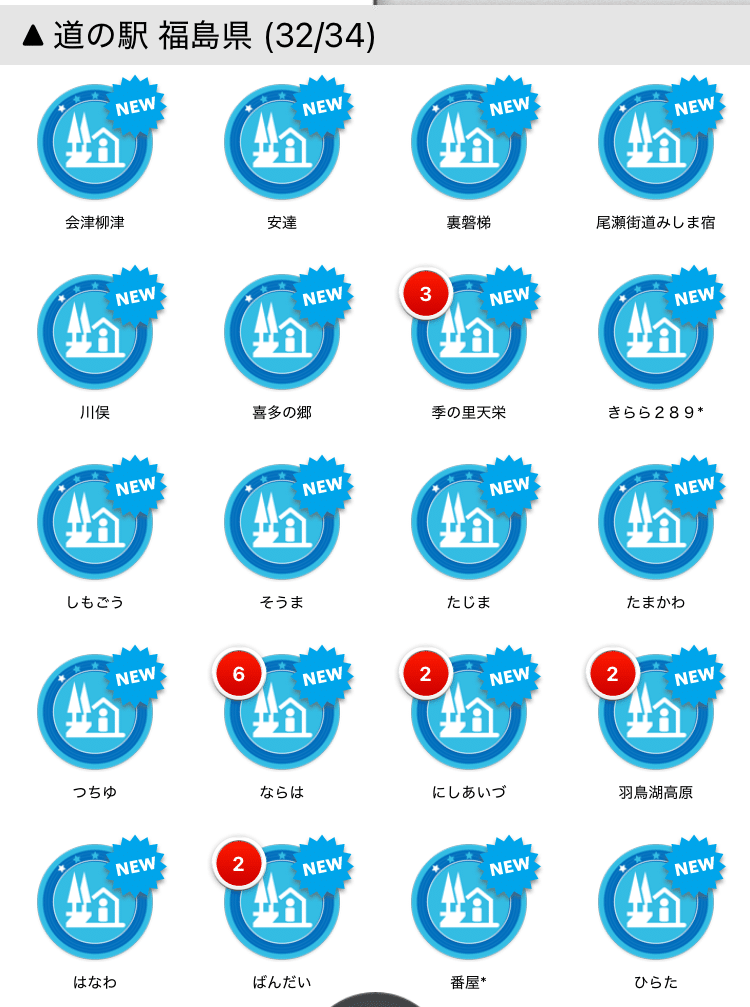Screen dimensions: 750x1007
Task: Tap the 川俣 badge
Action: 95,333
